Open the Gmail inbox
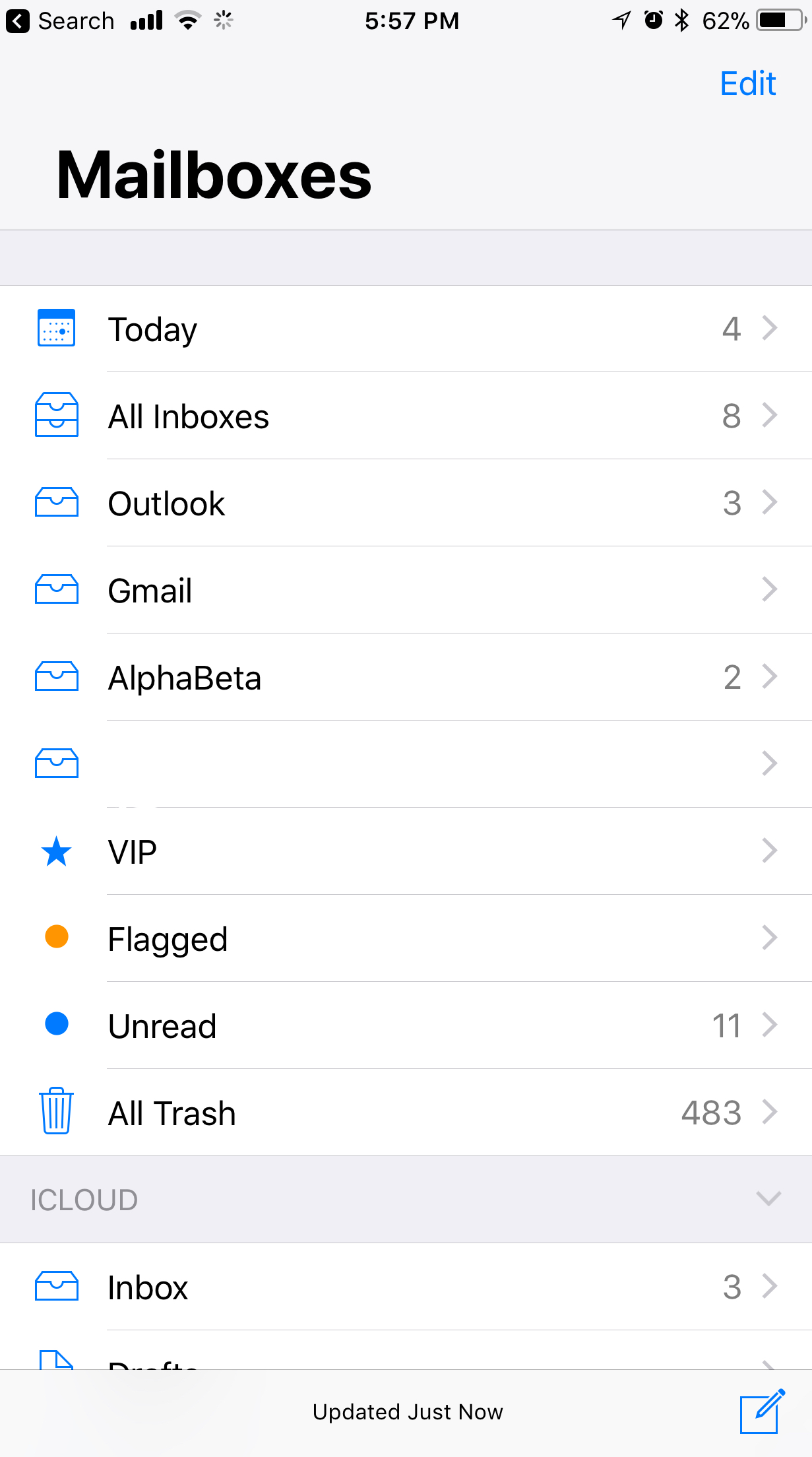The width and height of the screenshot is (812, 1457). (406, 590)
